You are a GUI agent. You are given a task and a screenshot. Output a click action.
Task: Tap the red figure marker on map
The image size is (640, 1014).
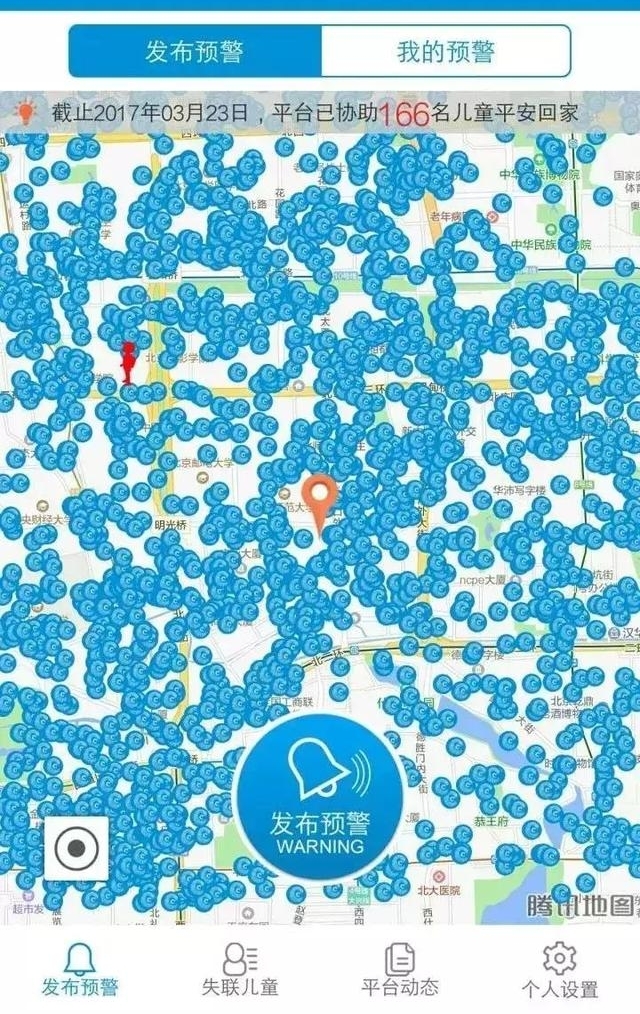point(128,362)
